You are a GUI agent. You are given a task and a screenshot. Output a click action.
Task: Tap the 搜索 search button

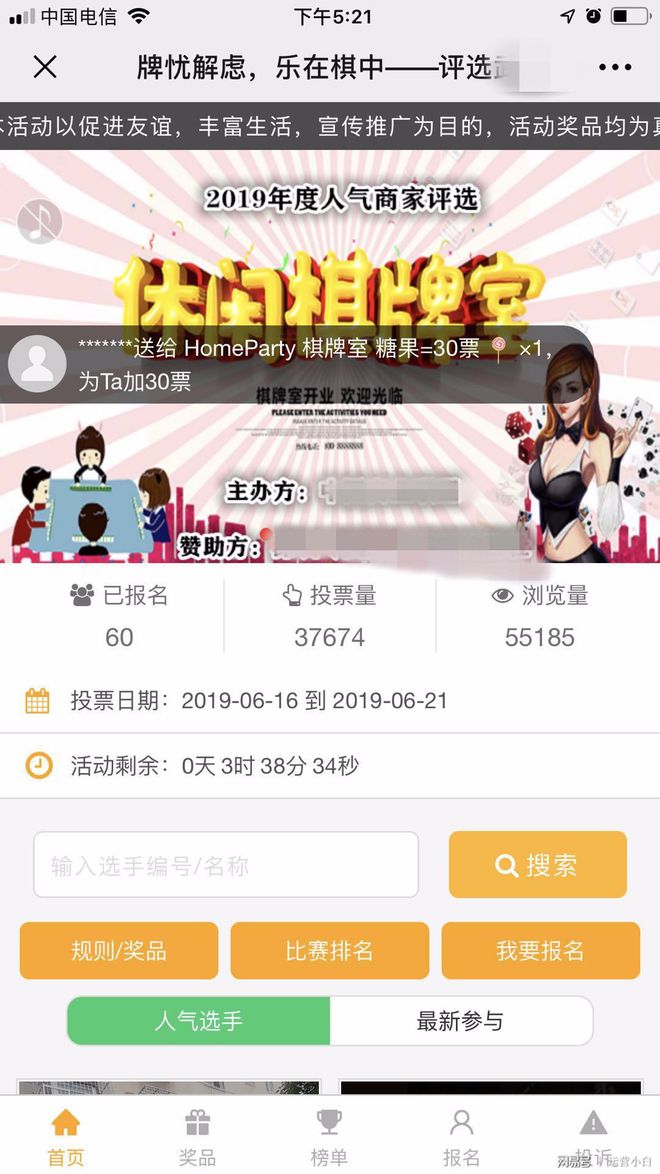pyautogui.click(x=537, y=865)
